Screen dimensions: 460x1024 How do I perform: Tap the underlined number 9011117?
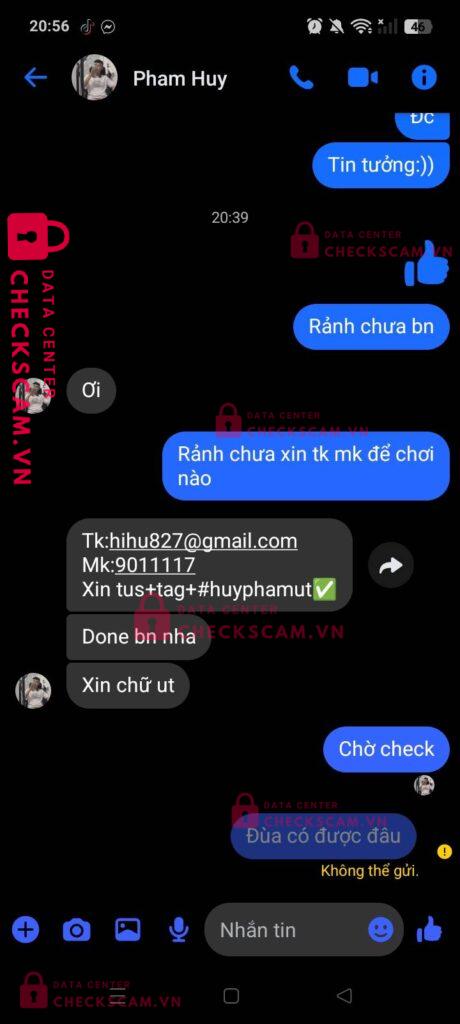click(x=155, y=564)
